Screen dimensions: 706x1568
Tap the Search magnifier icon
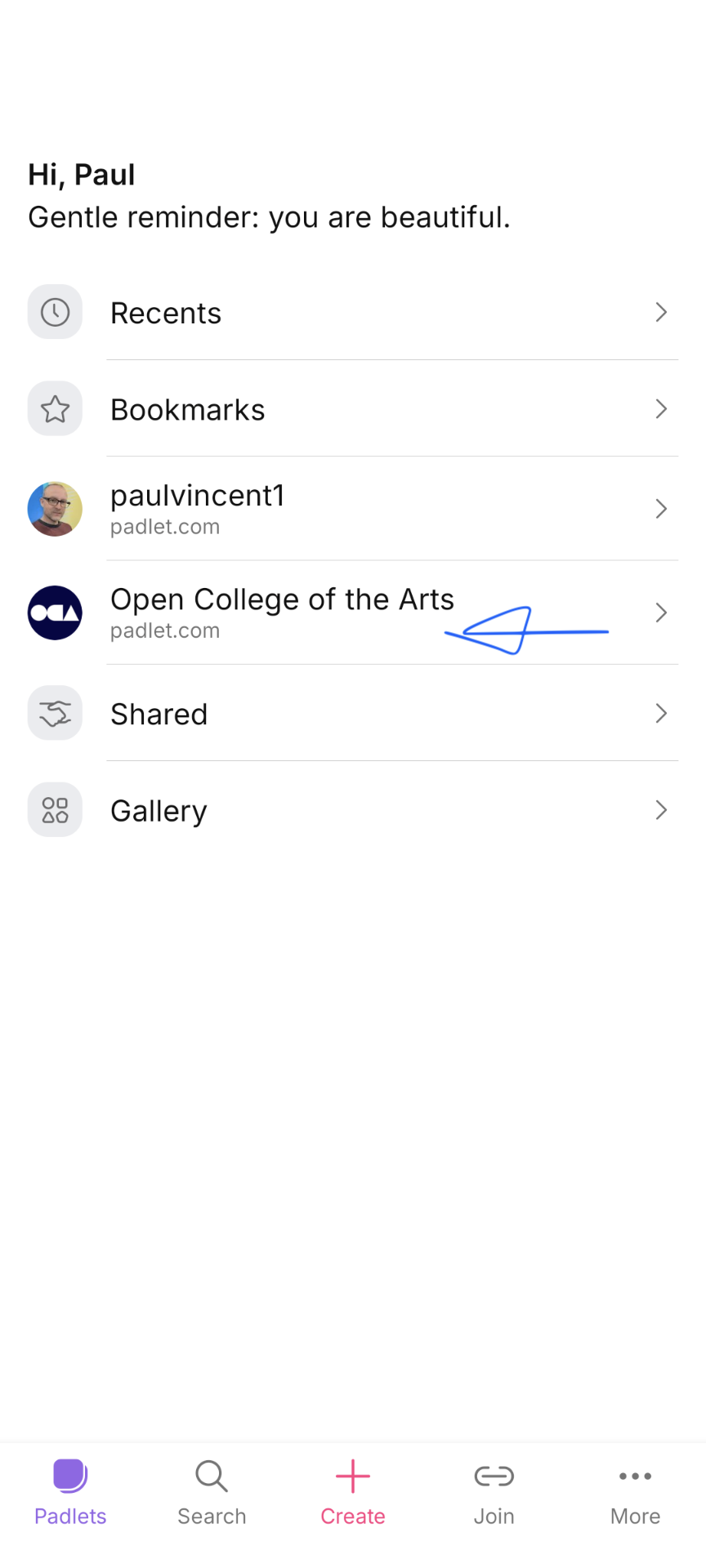pyautogui.click(x=211, y=1476)
